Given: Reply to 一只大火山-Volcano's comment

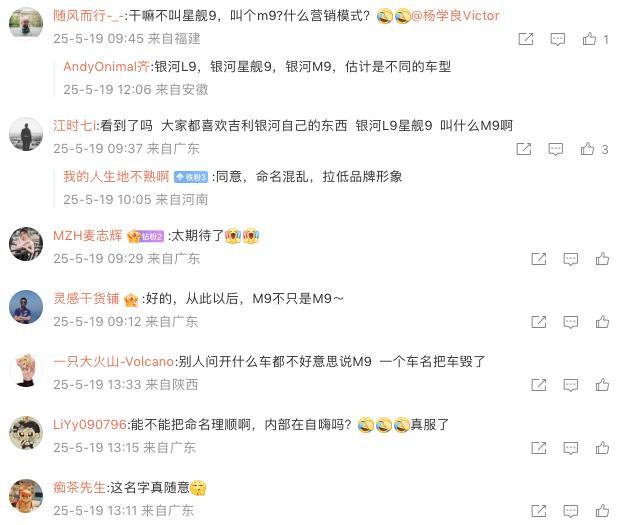Looking at the screenshot, I should pos(570,385).
